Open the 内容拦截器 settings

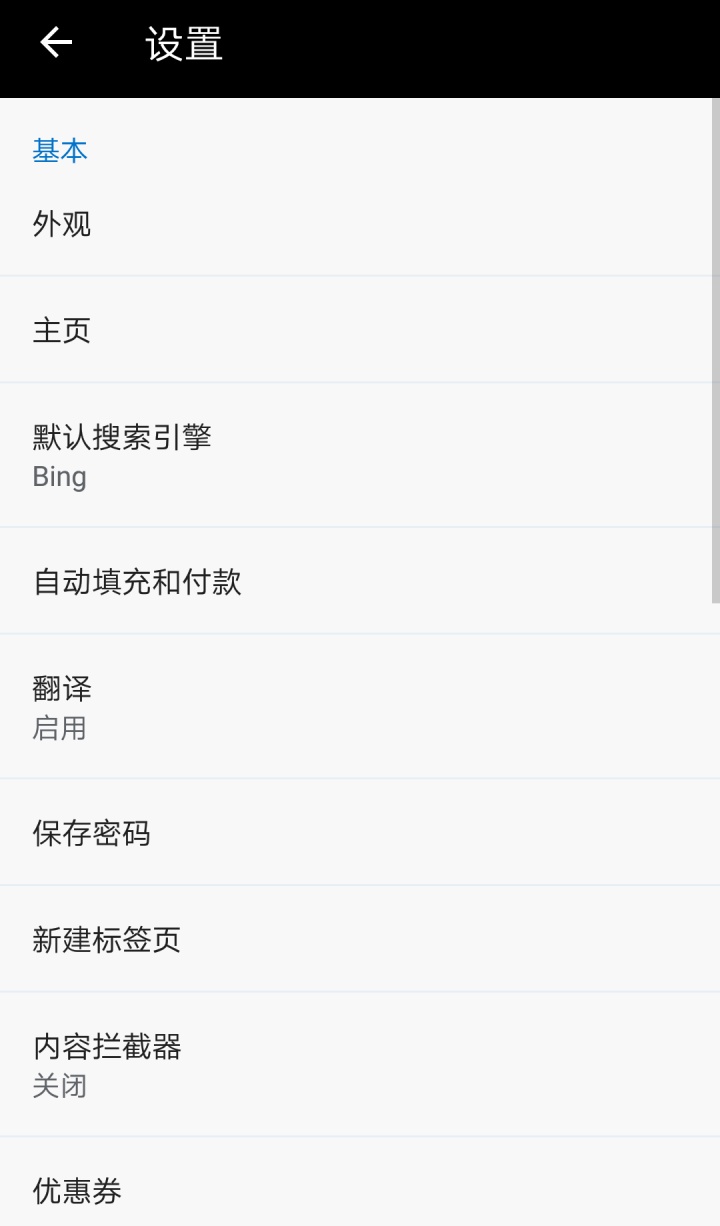point(107,1065)
